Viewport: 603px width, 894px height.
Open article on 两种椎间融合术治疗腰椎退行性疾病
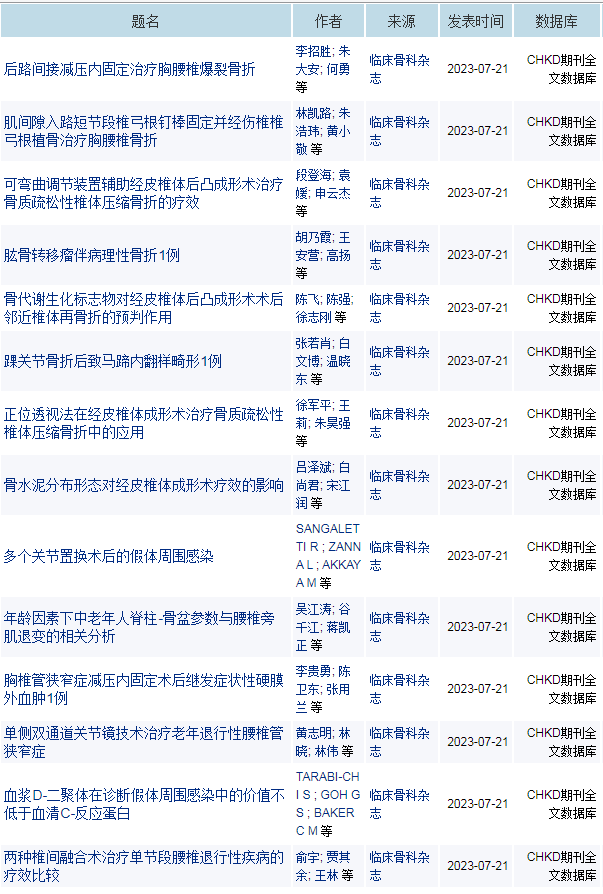(x=143, y=866)
